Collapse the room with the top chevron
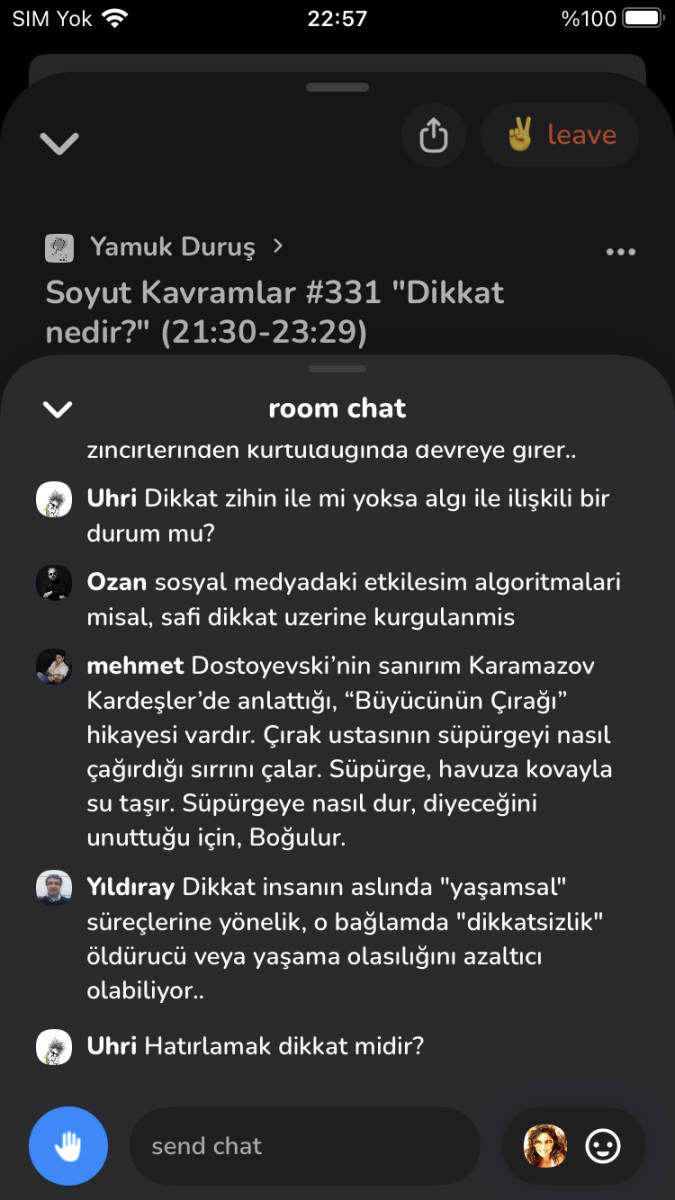 [x=59, y=143]
